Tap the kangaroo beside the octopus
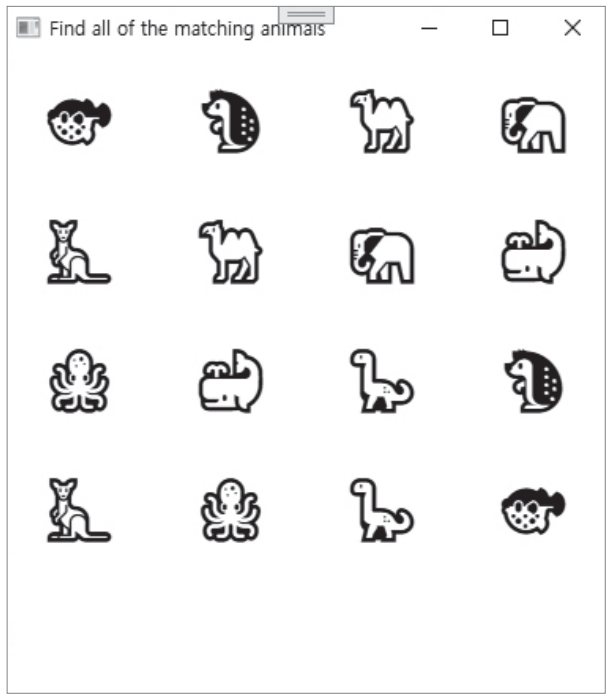 [x=77, y=510]
